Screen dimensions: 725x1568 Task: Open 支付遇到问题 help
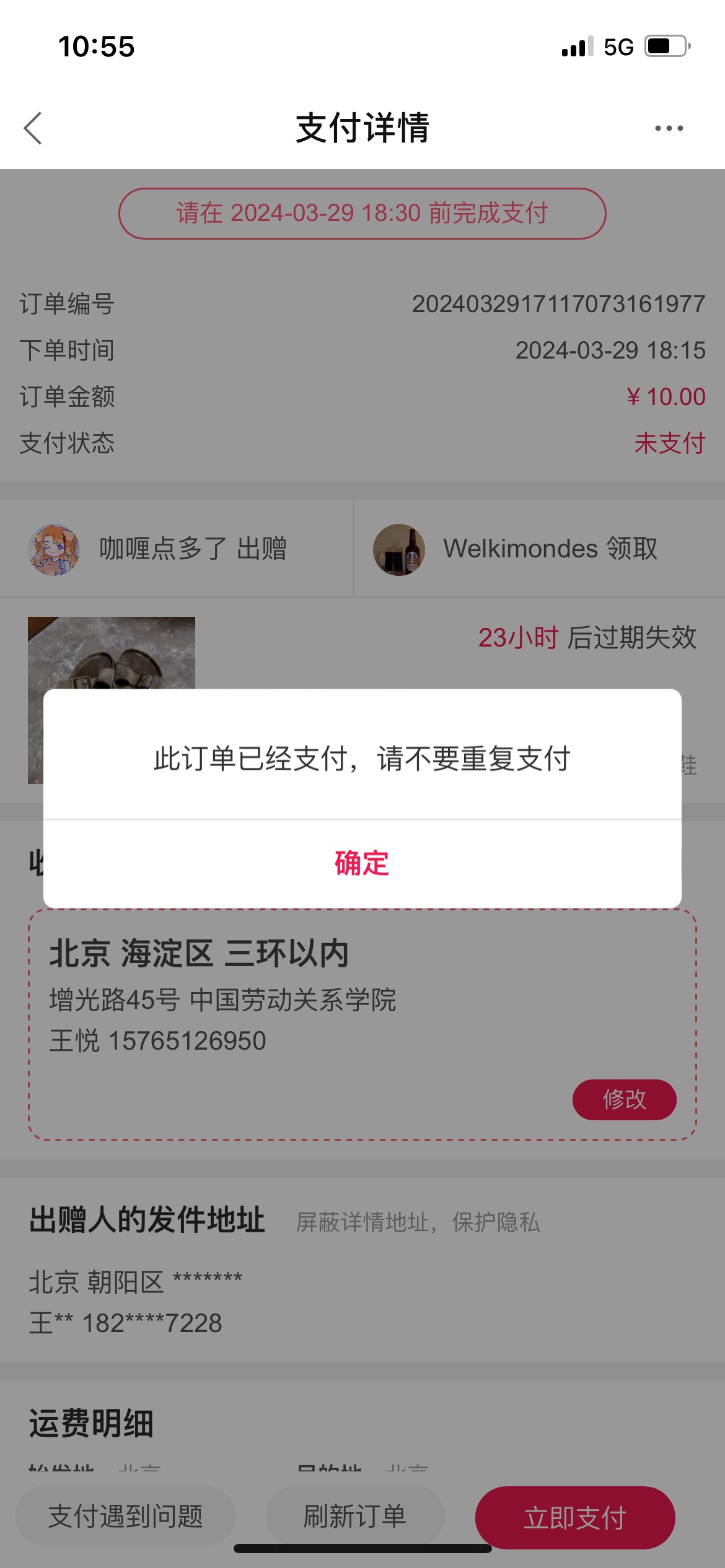tap(125, 1516)
